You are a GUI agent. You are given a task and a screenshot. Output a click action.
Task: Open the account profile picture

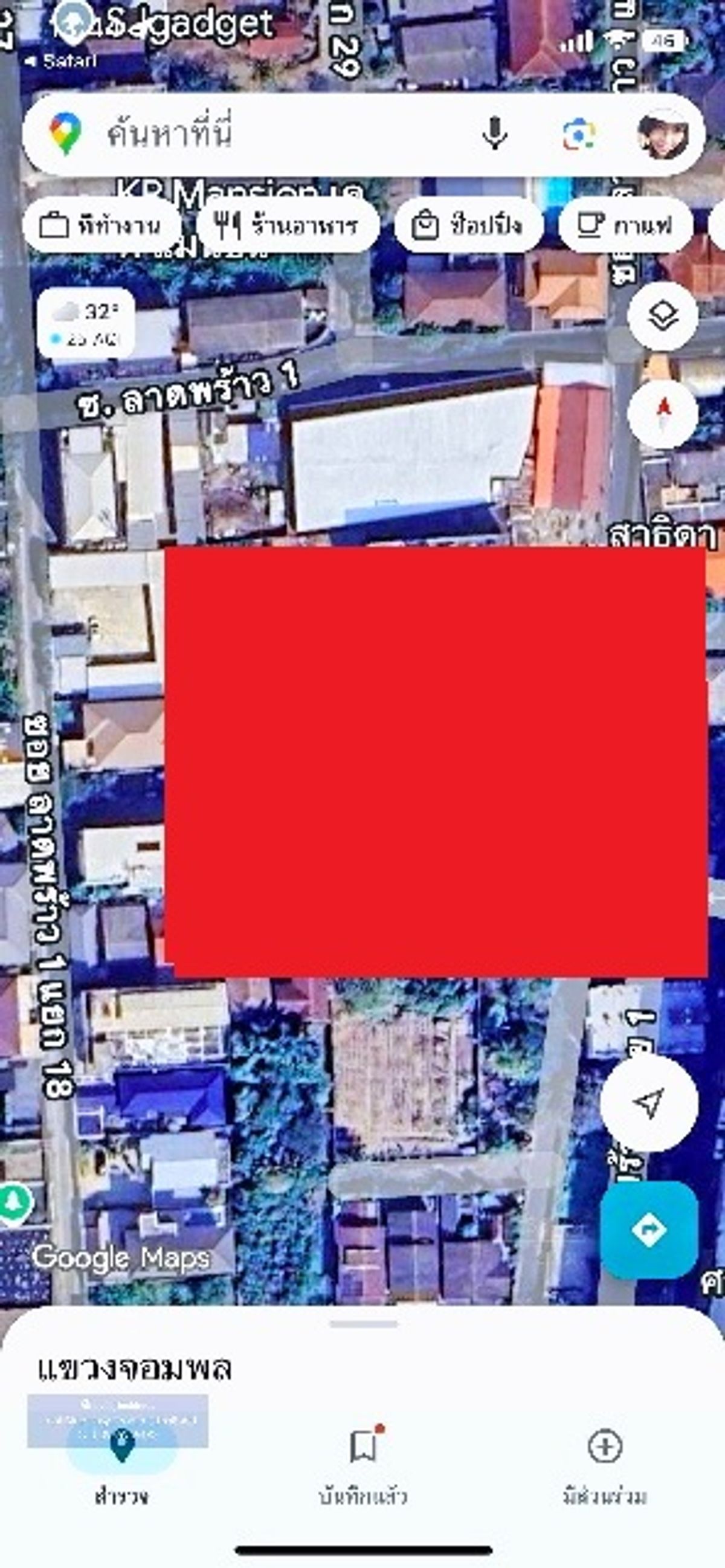click(663, 134)
